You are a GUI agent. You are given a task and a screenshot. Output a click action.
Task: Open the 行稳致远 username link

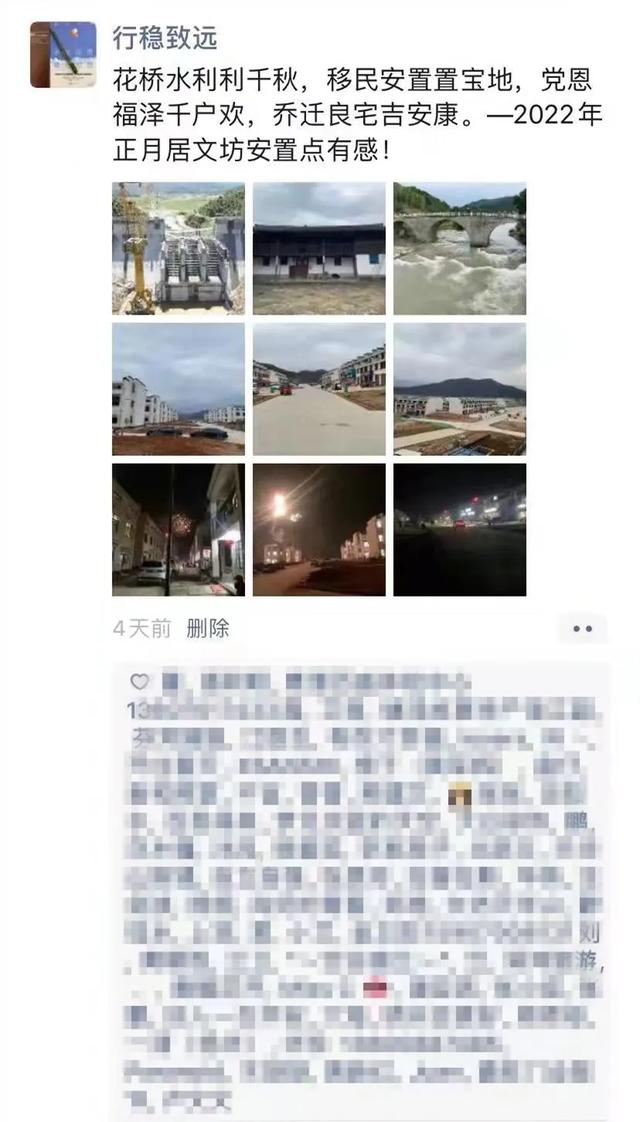(165, 39)
